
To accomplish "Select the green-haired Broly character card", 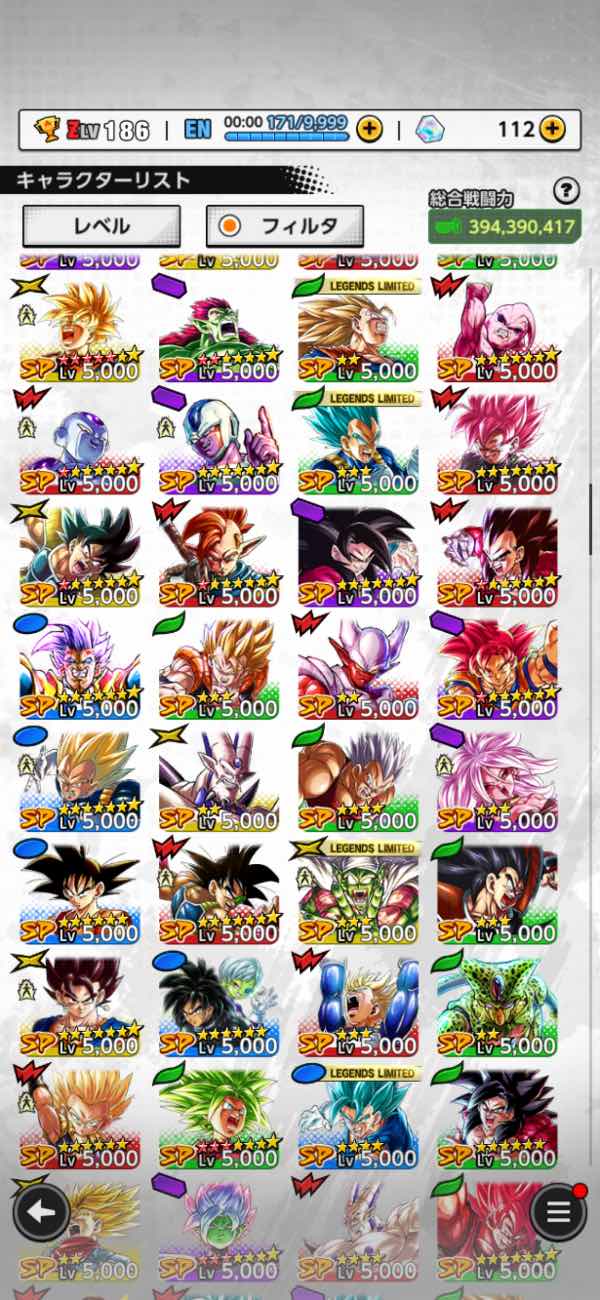I will [218, 1118].
